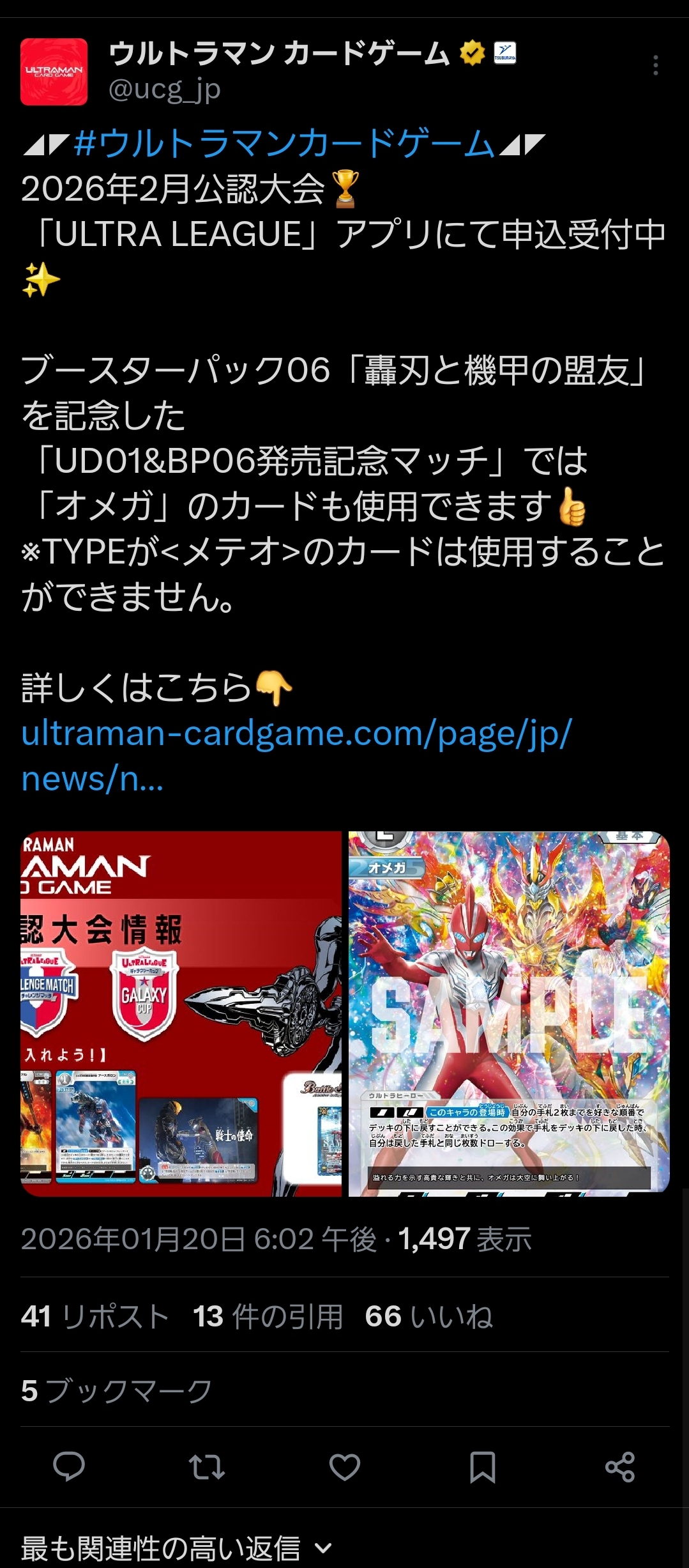
Task: Repost this tweet
Action: 207,1466
